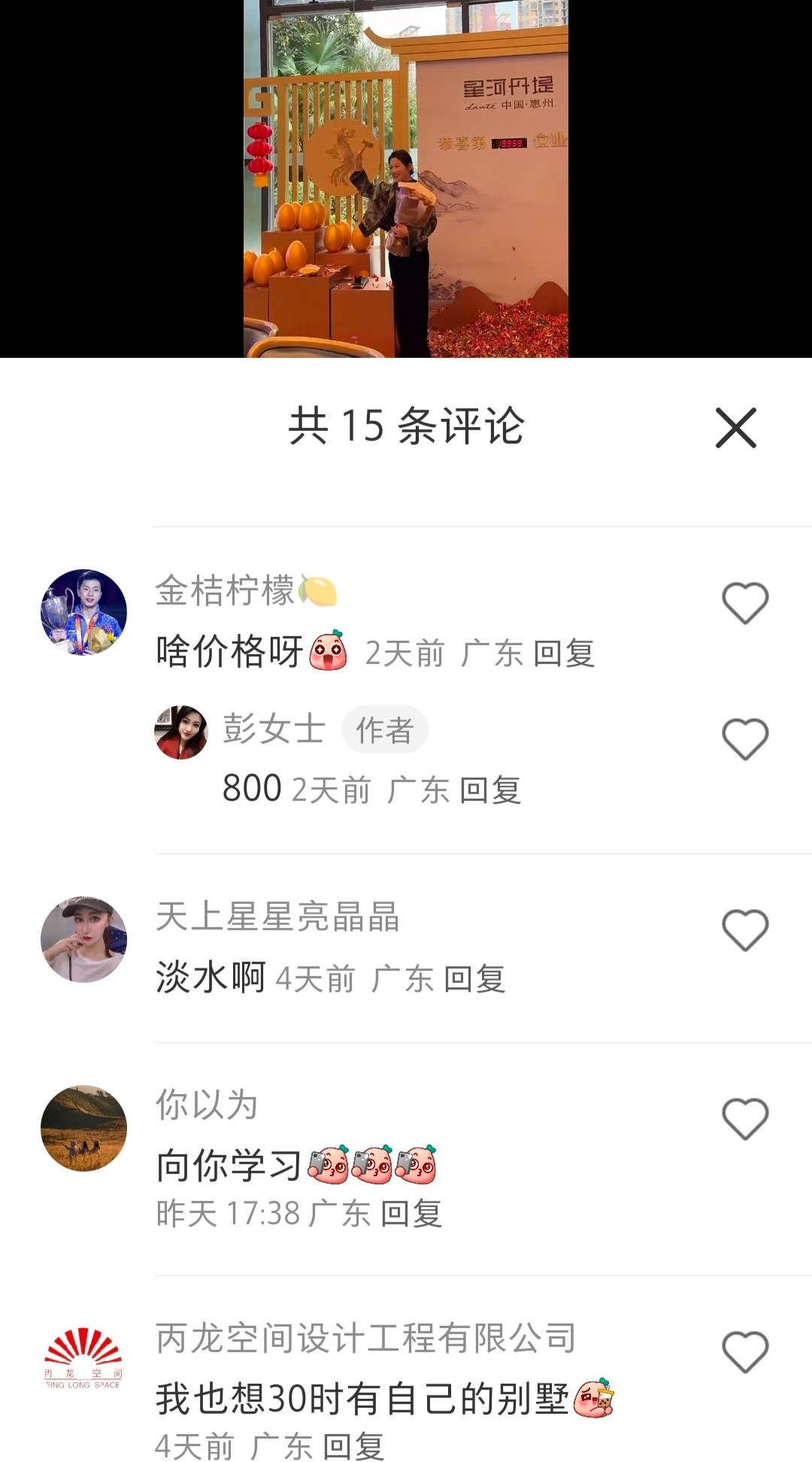The width and height of the screenshot is (812, 1462).
Task: Like 彭女士's reply of 800
Action: coord(745,739)
